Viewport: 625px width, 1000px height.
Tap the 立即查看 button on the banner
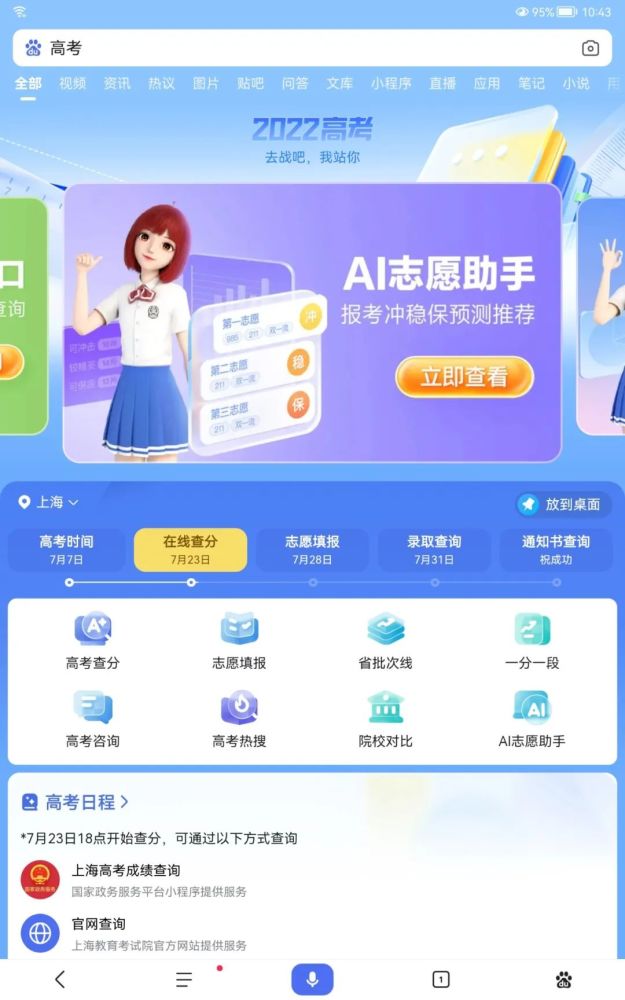click(464, 377)
